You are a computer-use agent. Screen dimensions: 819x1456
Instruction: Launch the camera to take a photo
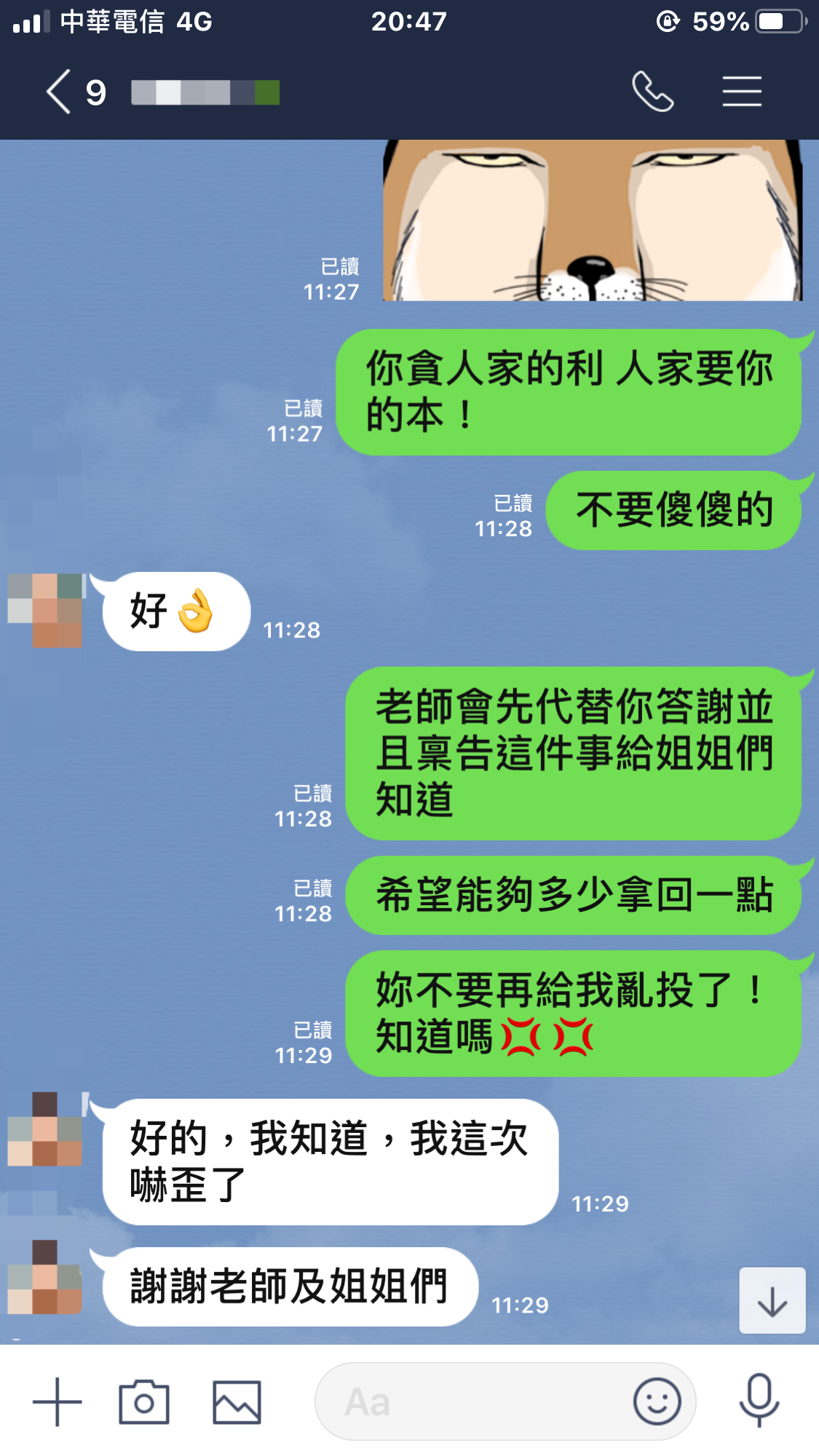point(144,1401)
